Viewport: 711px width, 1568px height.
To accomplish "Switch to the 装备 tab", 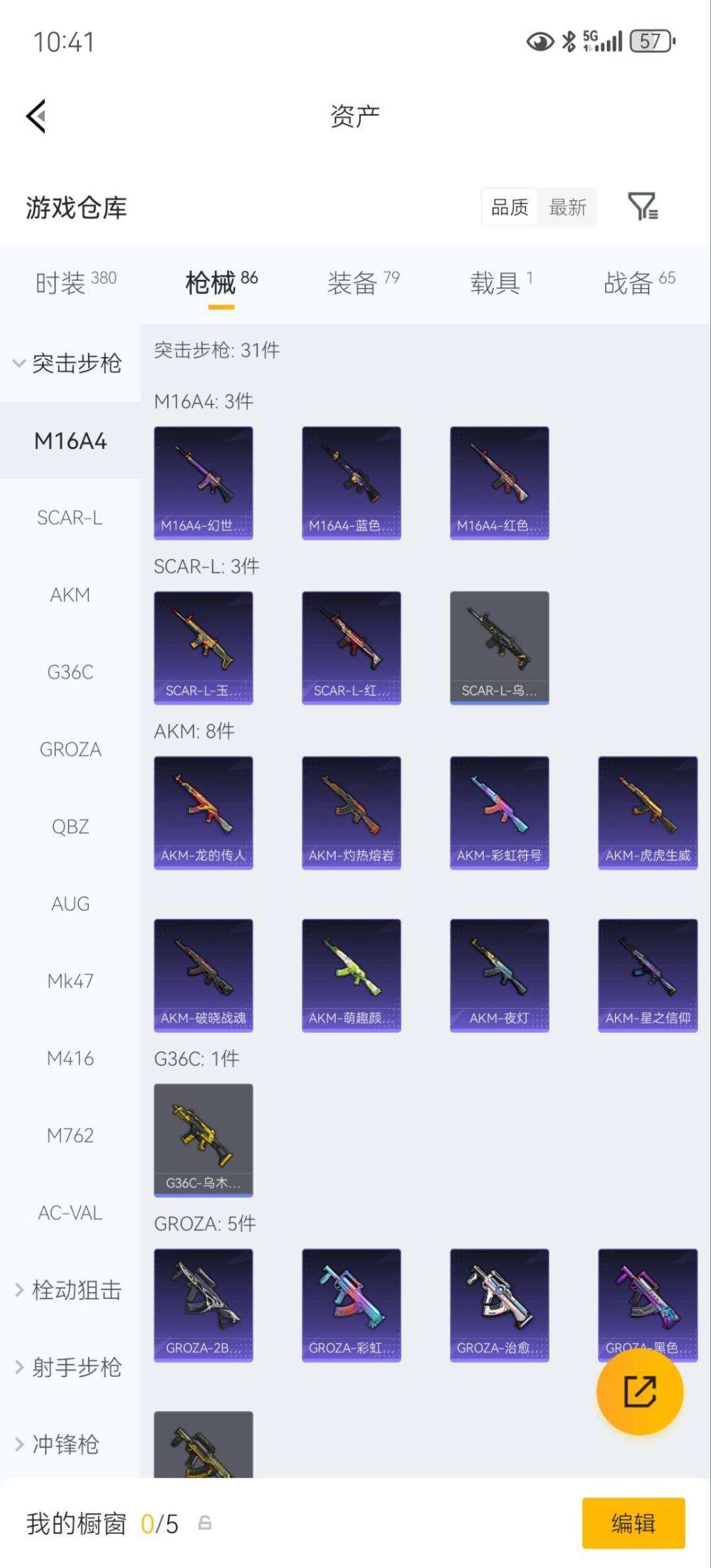I will tap(363, 283).
